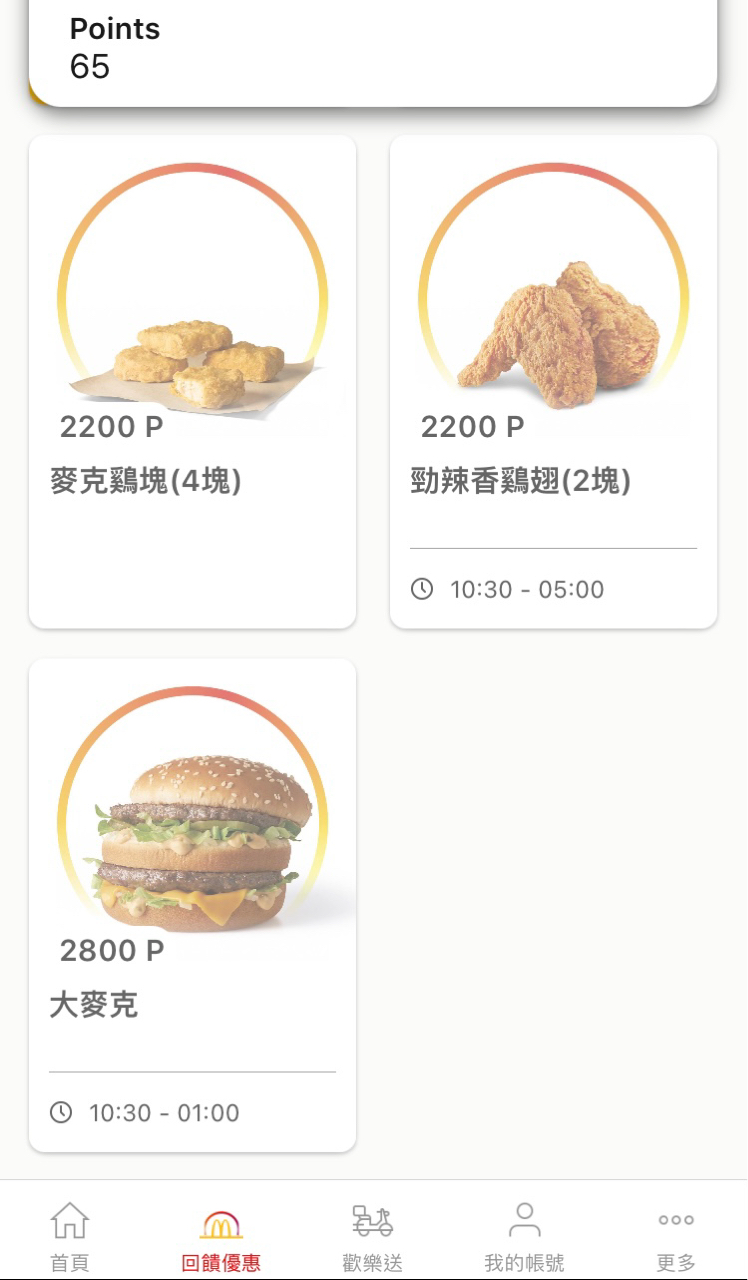Select the 勁辣香鷄翅(2塊) reward card
The image size is (748, 1280).
pyautogui.click(x=553, y=381)
